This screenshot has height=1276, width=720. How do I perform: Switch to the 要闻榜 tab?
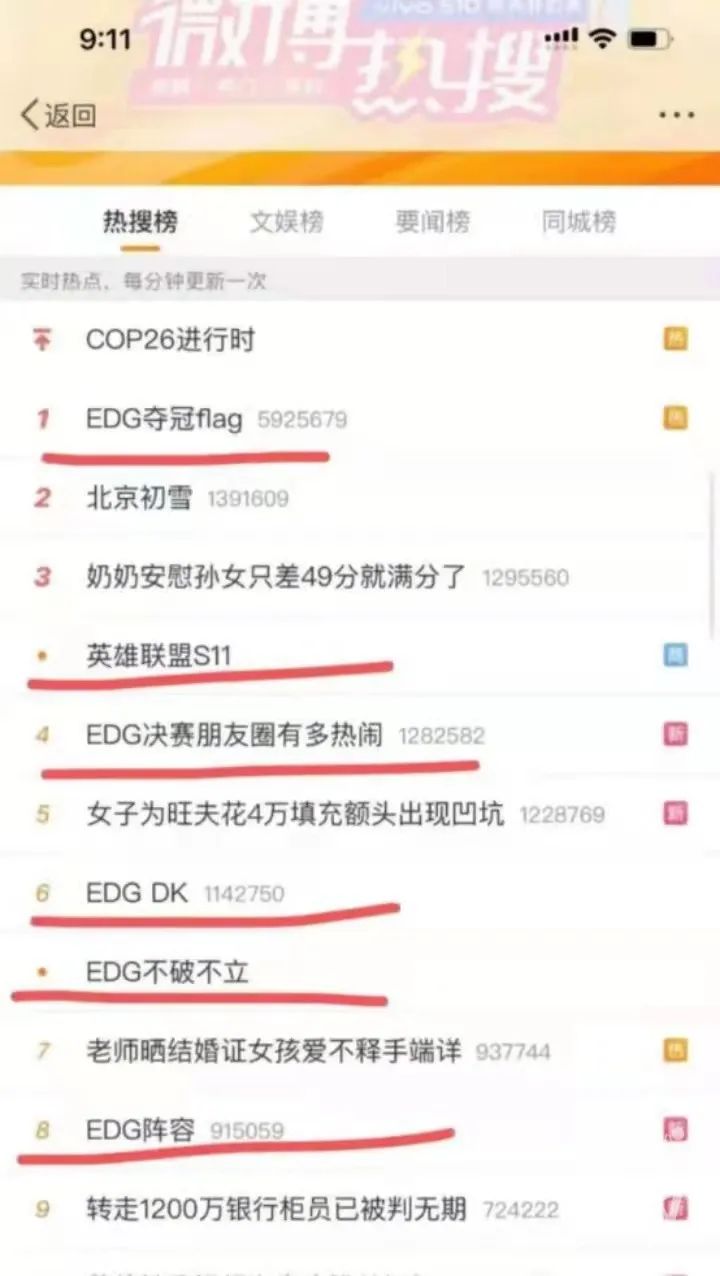tap(432, 221)
